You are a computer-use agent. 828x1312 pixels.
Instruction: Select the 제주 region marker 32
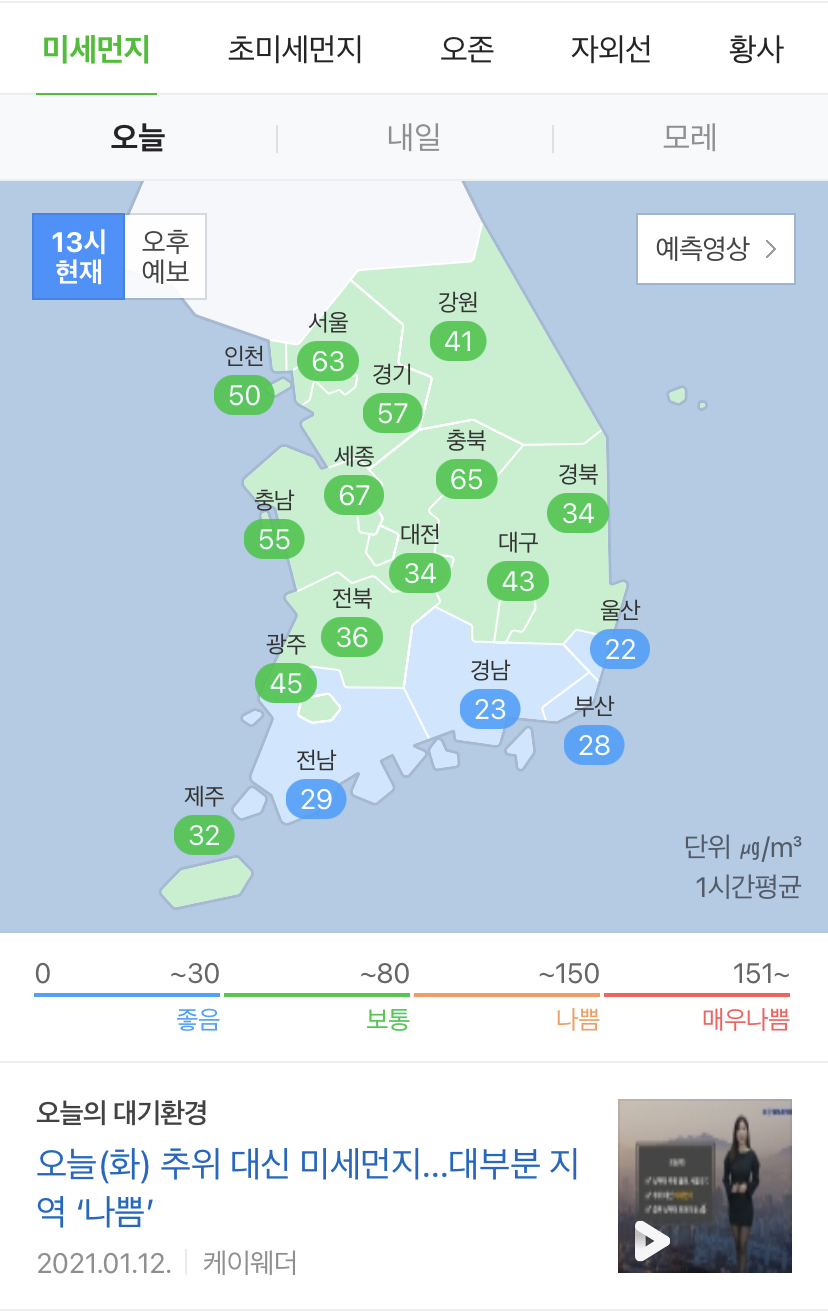tap(204, 835)
